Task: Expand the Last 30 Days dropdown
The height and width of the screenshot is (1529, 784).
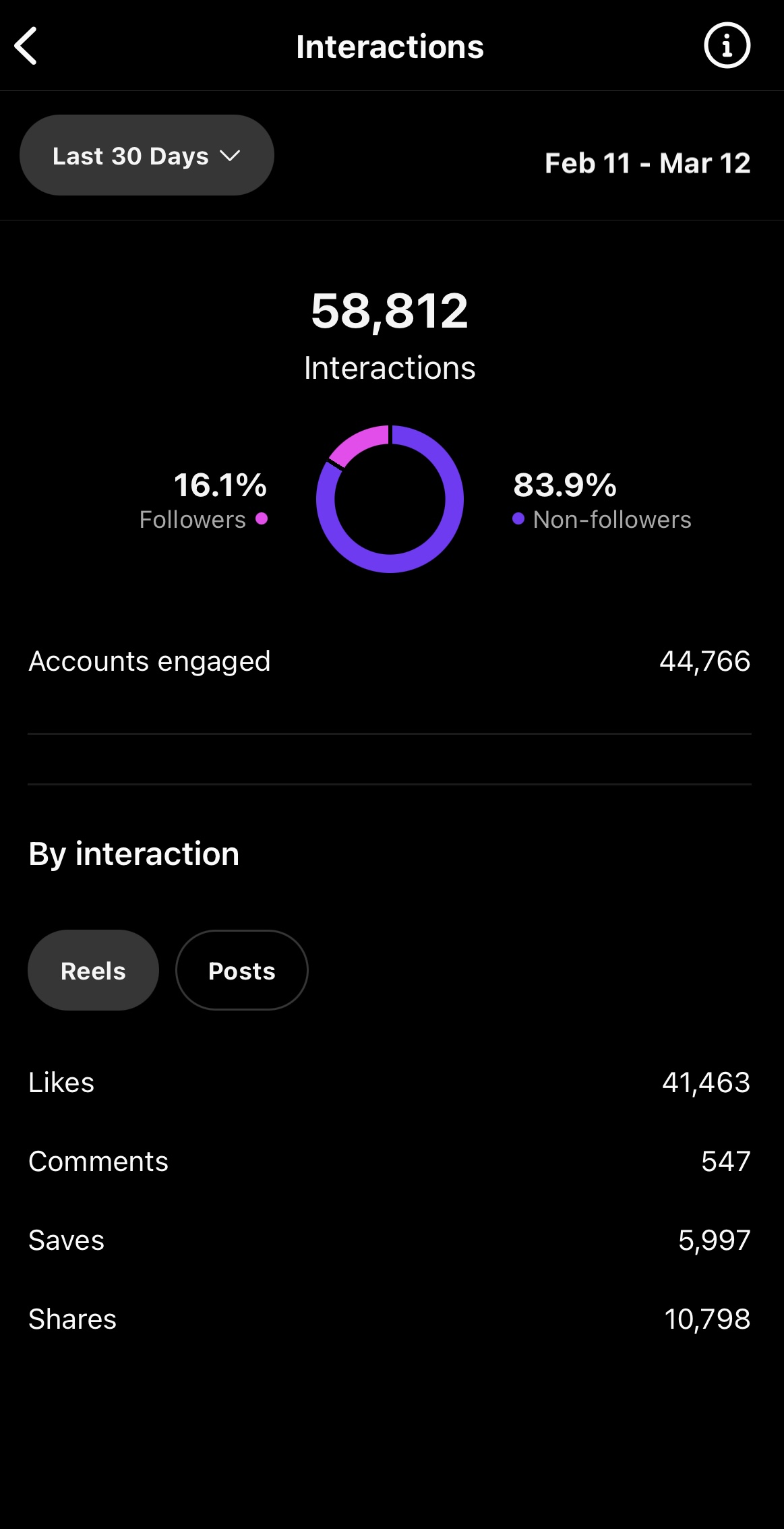Action: 147,156
